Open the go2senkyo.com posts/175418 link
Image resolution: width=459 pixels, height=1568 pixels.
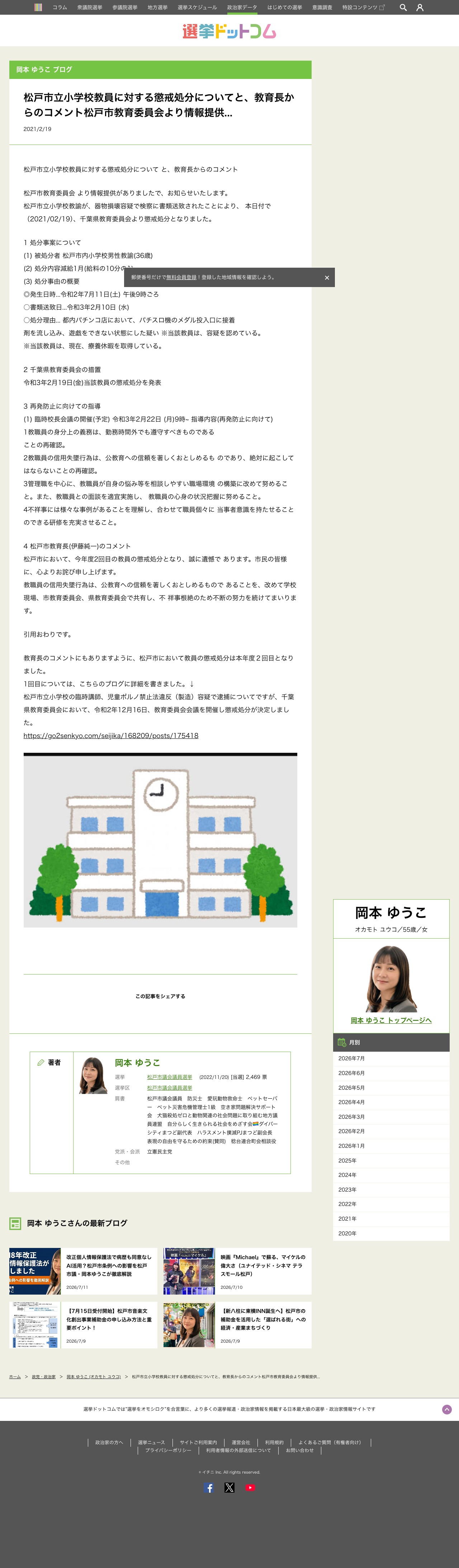point(111,735)
